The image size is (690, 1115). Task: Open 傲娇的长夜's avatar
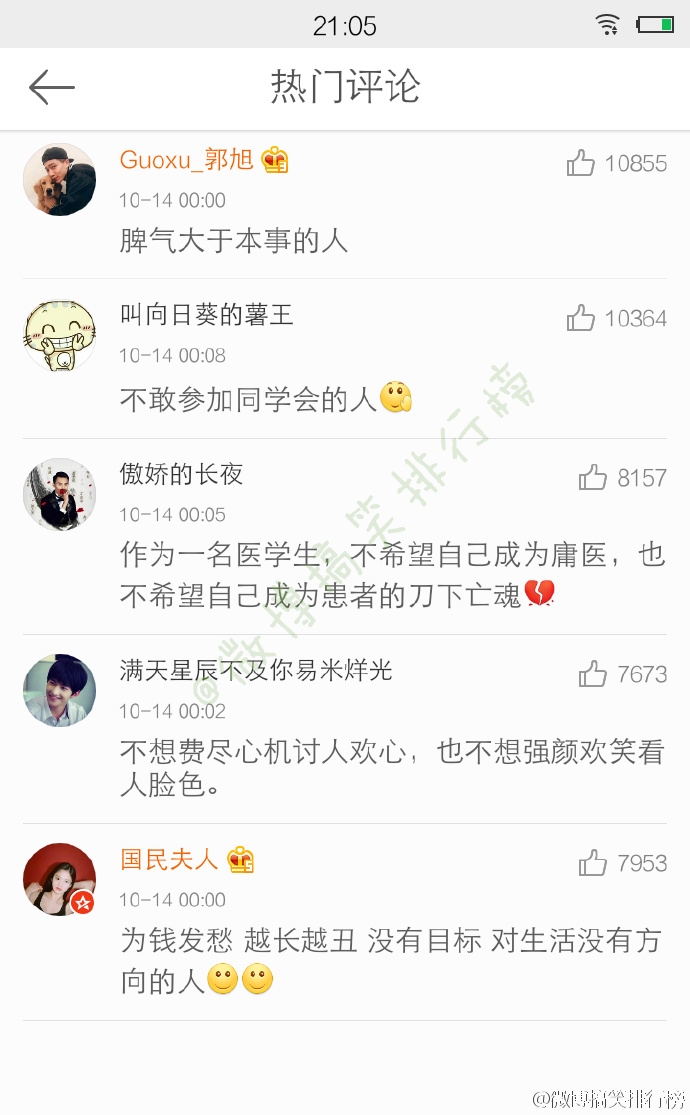(x=60, y=494)
